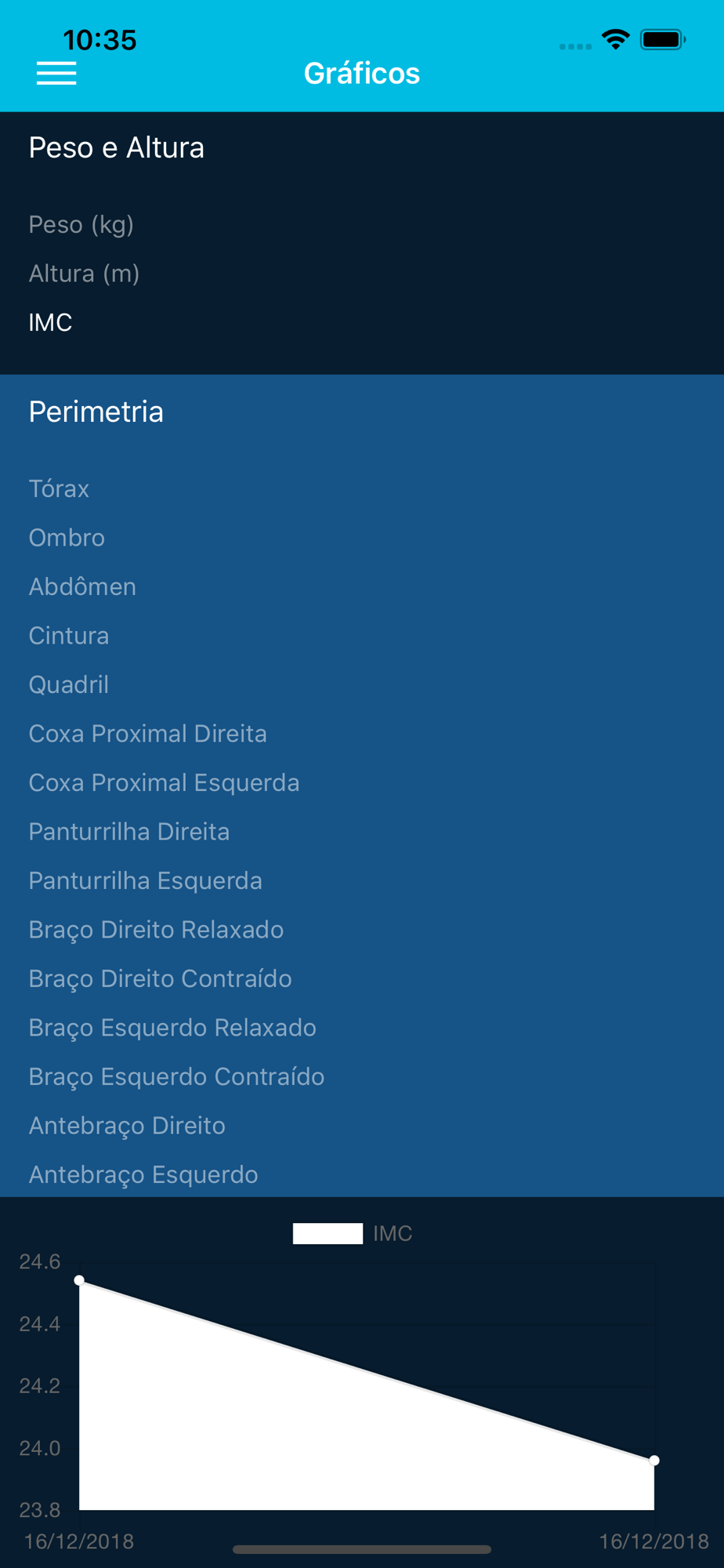Select the Peso (kg) chart

coord(81,225)
